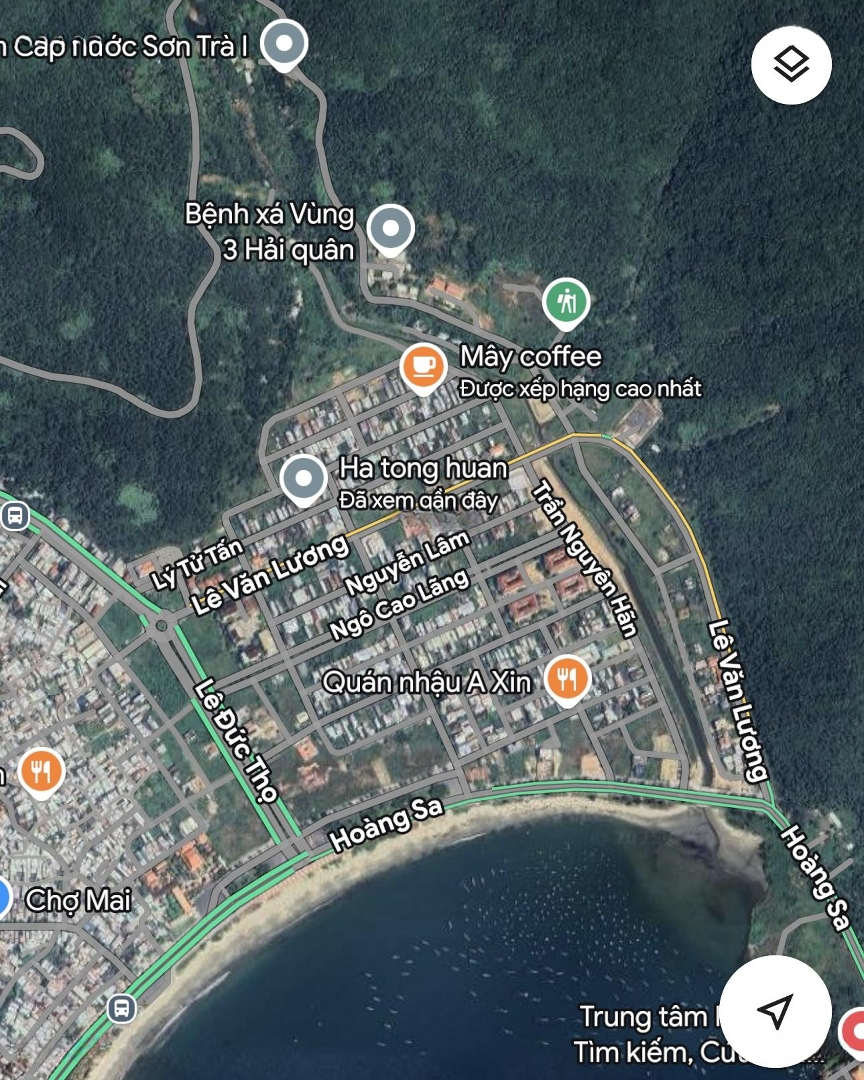Image resolution: width=864 pixels, height=1080 pixels.
Task: Select the Ha tong huan pin
Action: (x=302, y=479)
